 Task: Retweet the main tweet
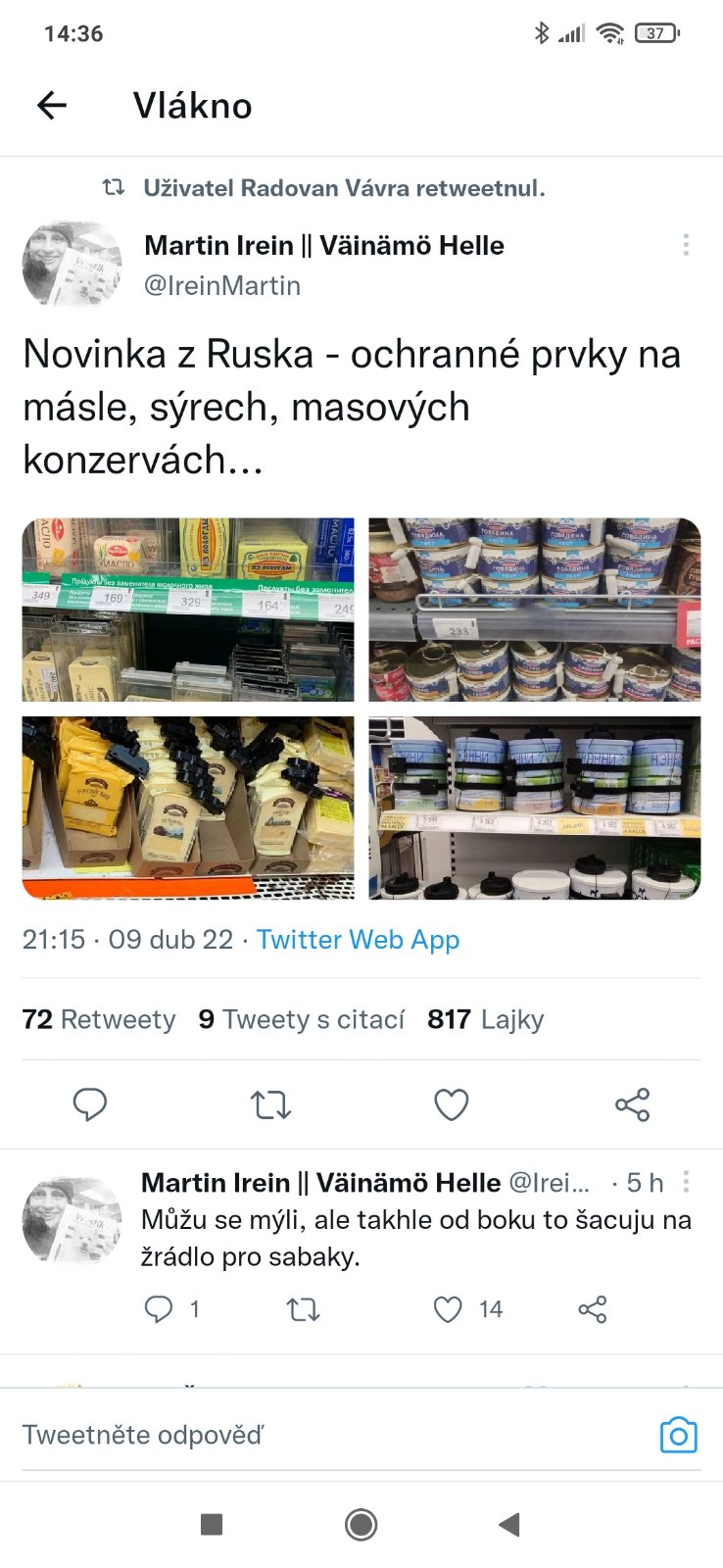coord(270,1104)
